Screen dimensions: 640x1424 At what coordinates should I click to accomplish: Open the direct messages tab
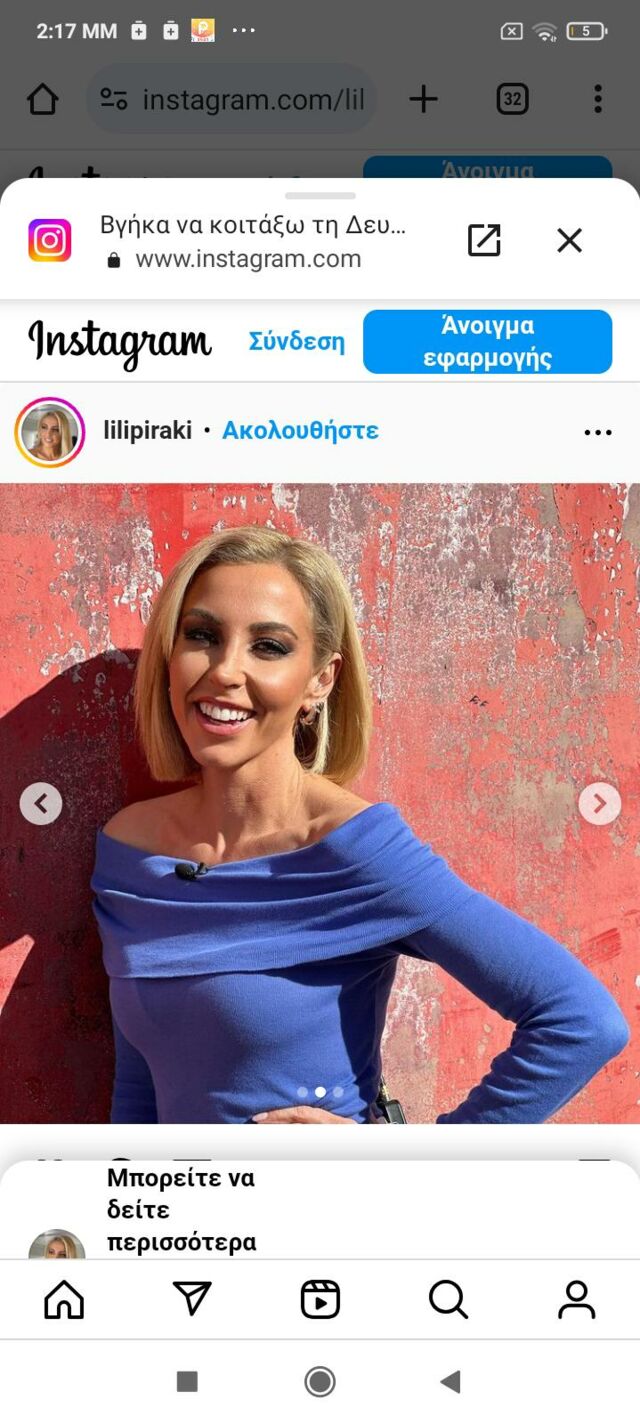192,1299
